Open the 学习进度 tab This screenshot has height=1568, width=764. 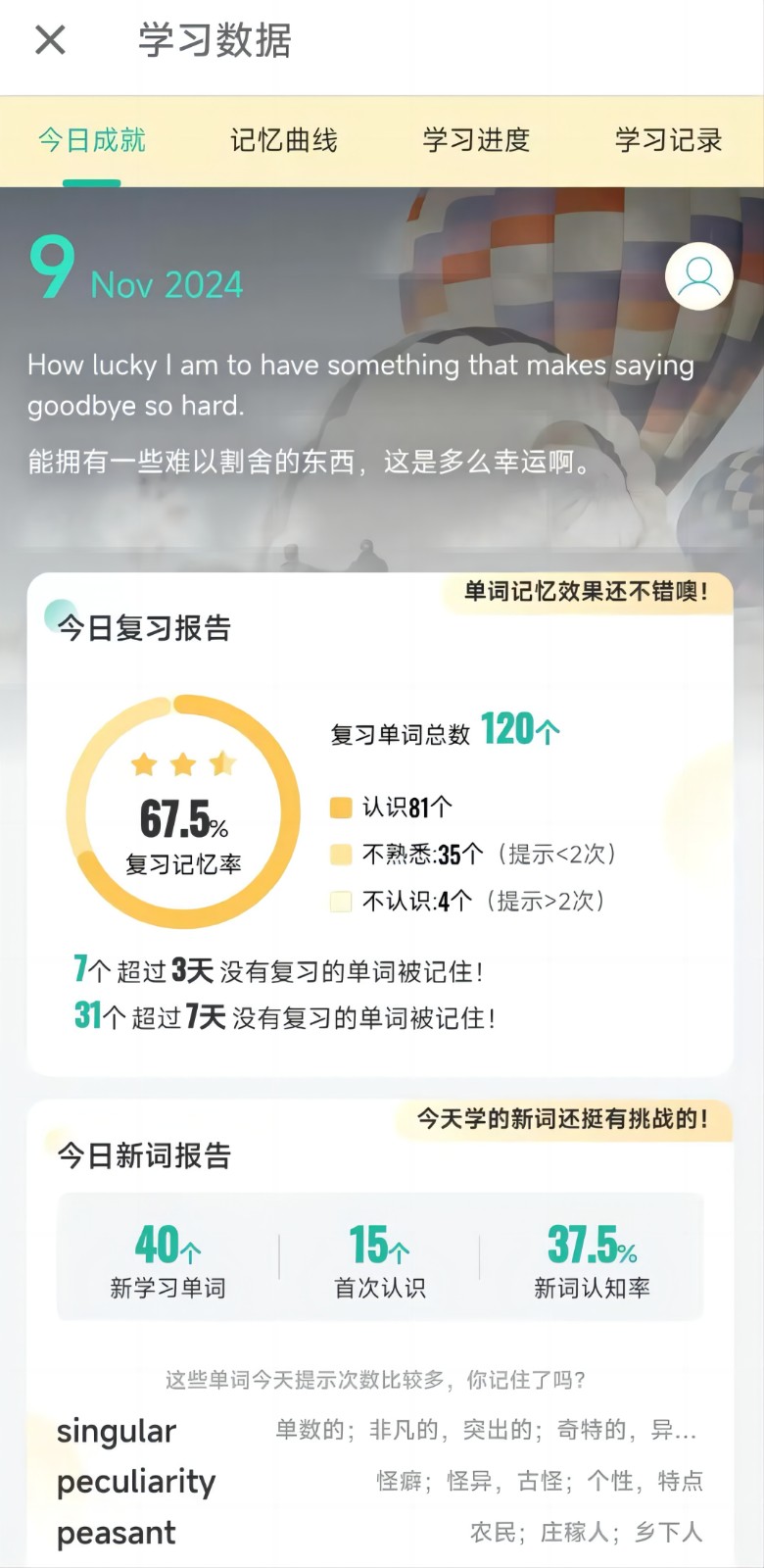pyautogui.click(x=476, y=141)
